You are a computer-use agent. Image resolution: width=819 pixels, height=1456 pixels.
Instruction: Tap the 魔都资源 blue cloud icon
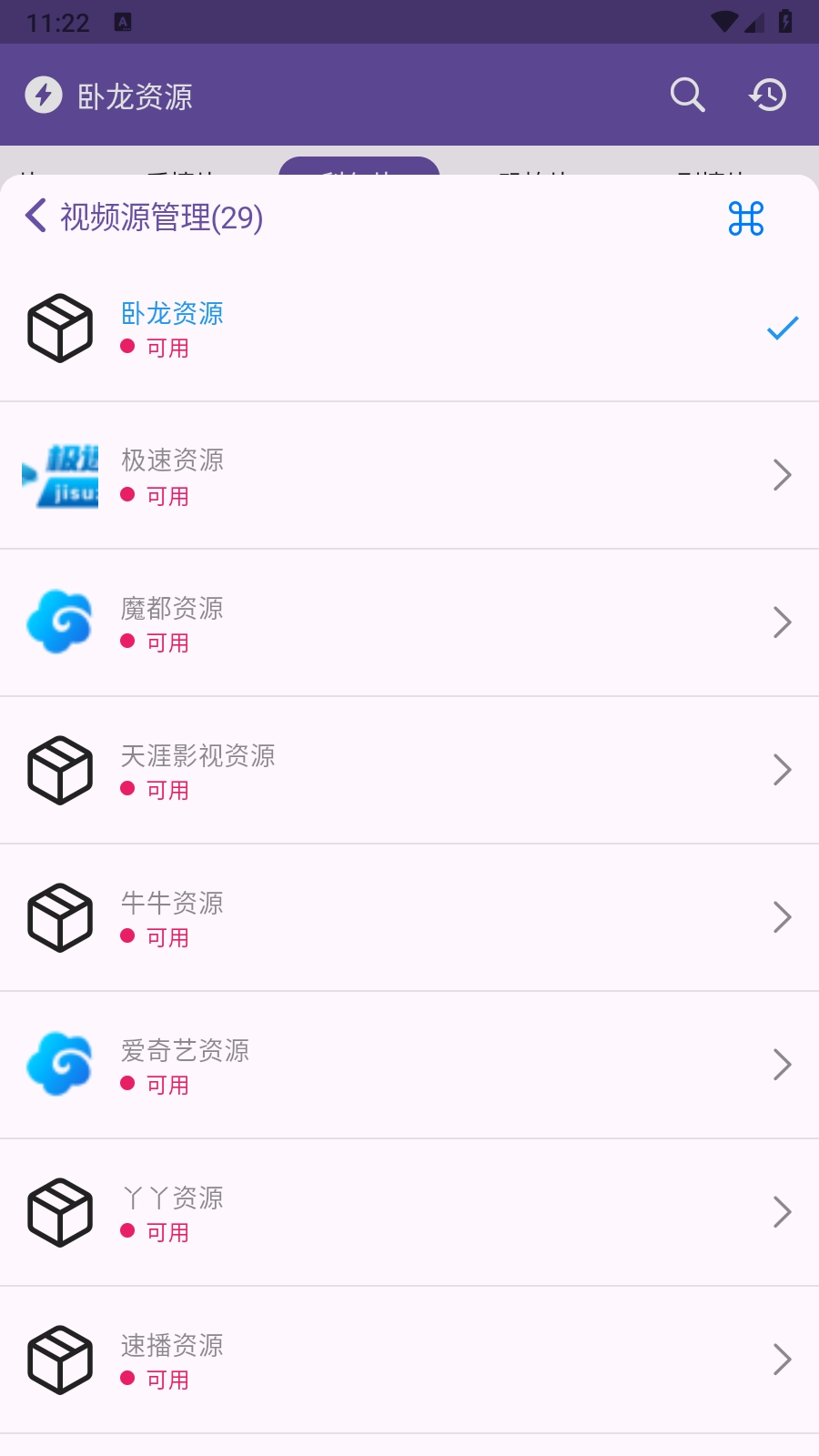(x=60, y=622)
